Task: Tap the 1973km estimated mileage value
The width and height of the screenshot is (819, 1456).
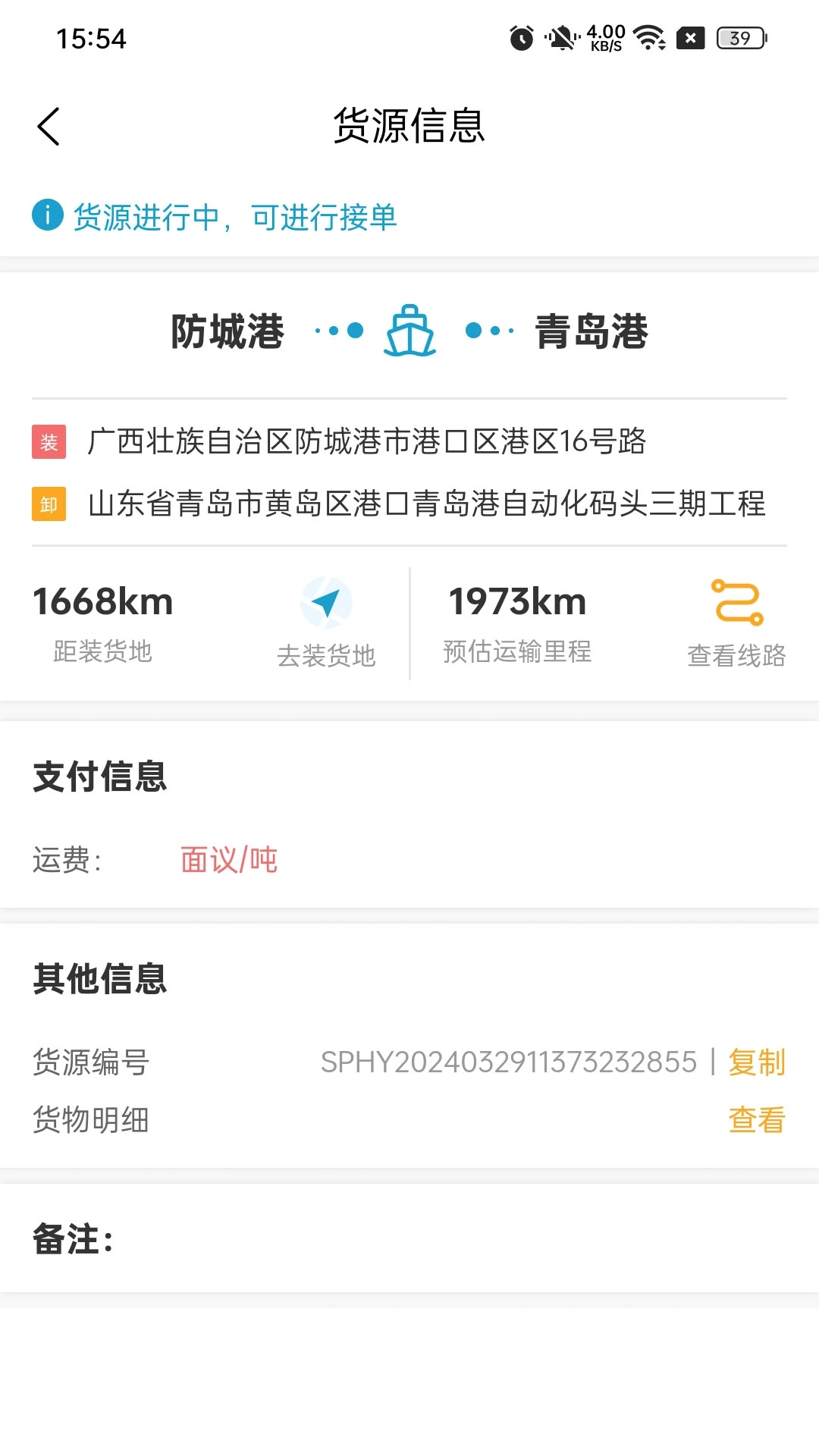Action: click(516, 601)
